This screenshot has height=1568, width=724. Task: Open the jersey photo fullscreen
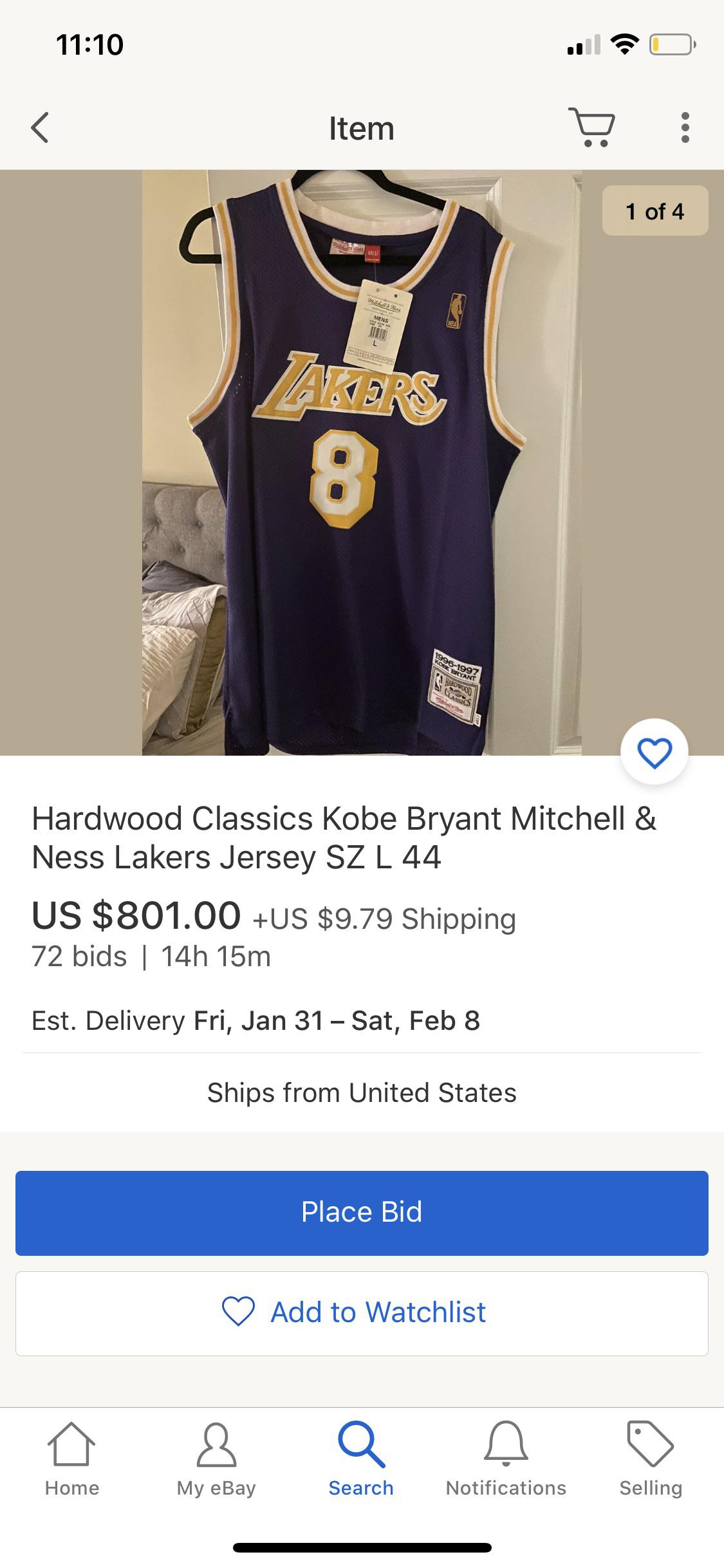[362, 460]
